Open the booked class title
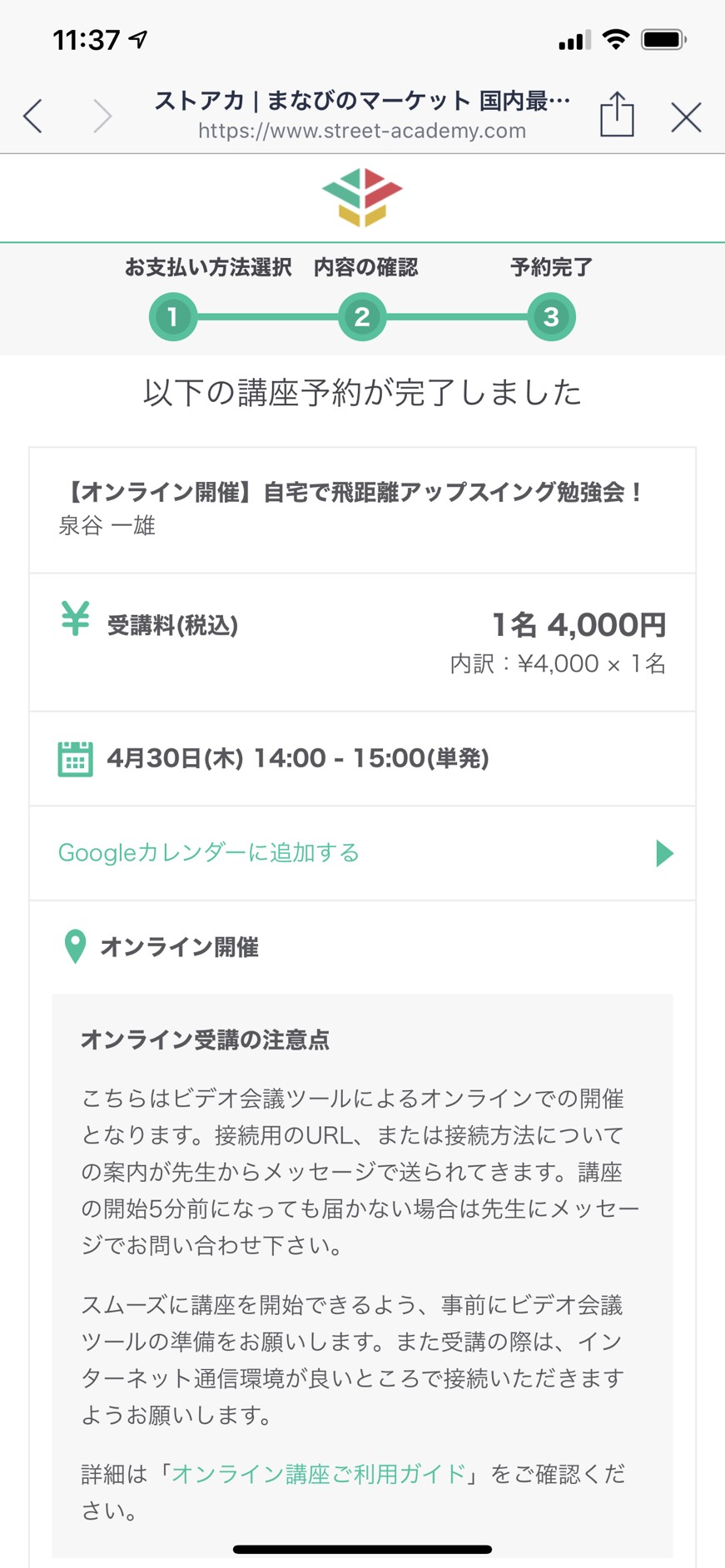 tap(354, 492)
